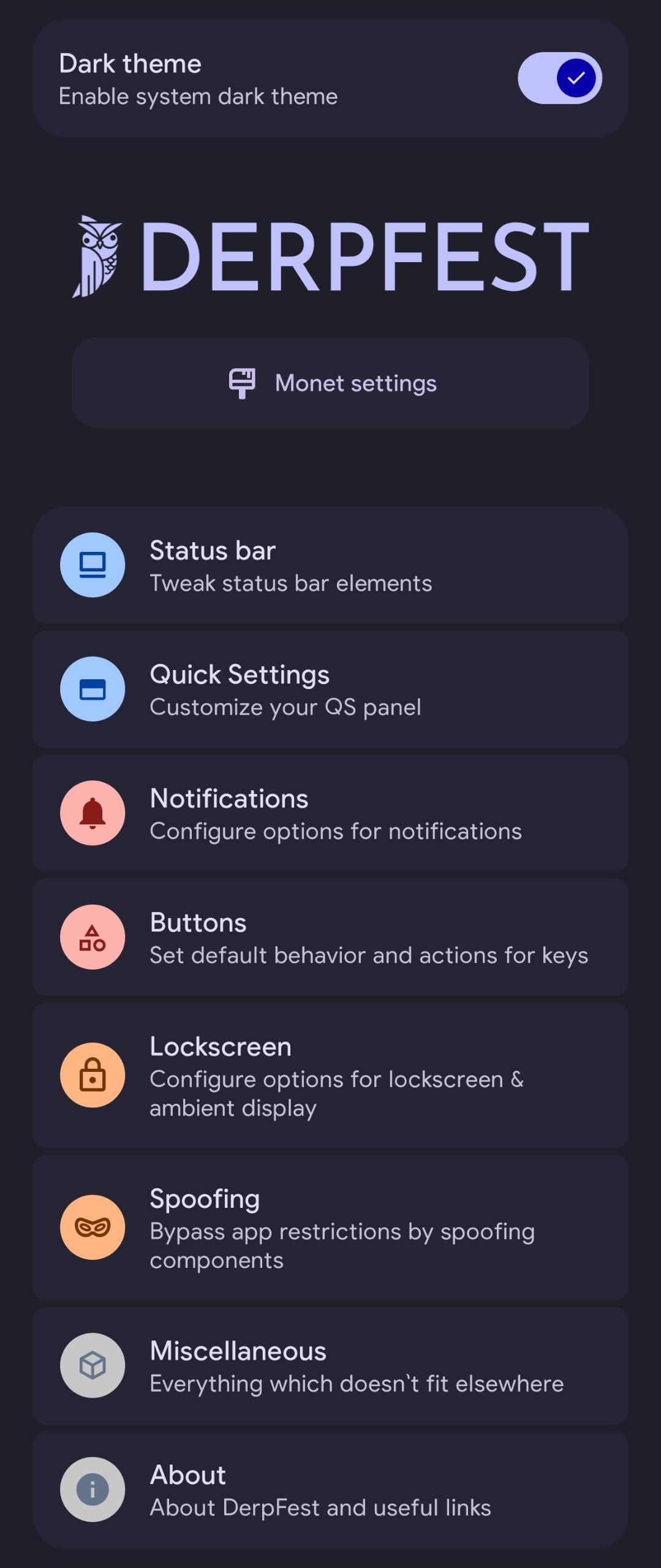Turn off the Dark theme switch
The height and width of the screenshot is (1568, 661).
(x=559, y=78)
